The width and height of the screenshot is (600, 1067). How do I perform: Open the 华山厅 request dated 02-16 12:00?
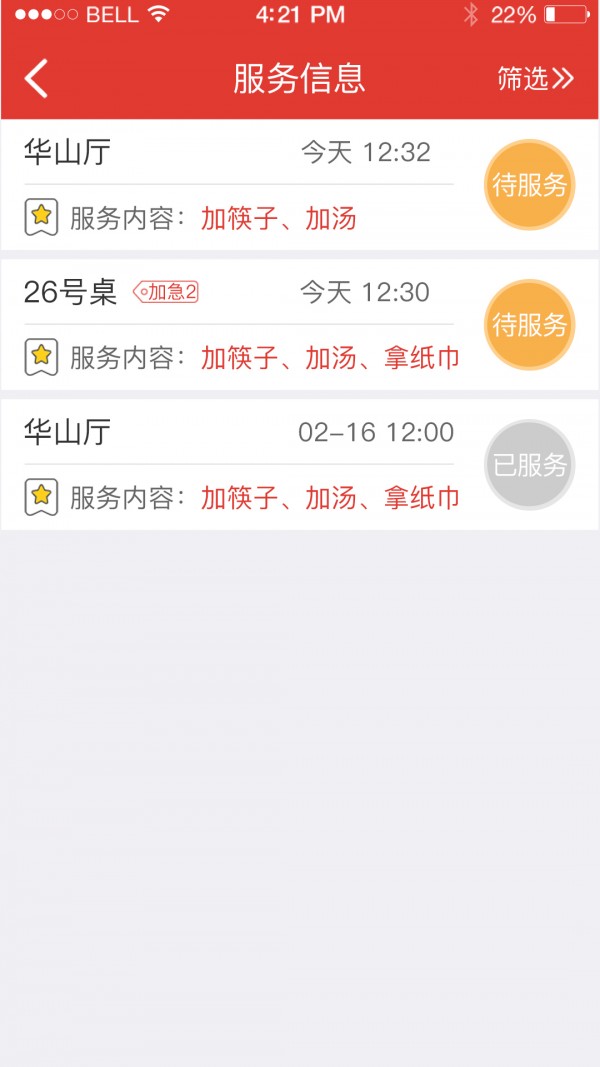point(240,465)
